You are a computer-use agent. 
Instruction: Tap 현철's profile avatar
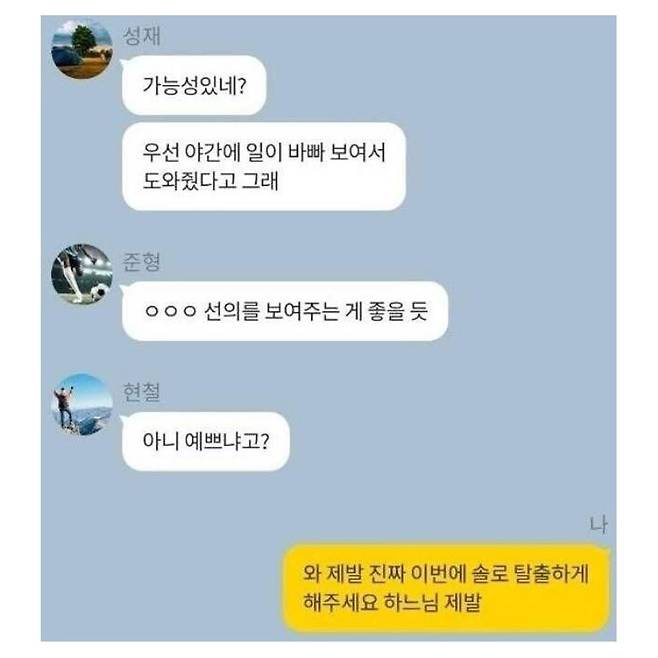82,404
